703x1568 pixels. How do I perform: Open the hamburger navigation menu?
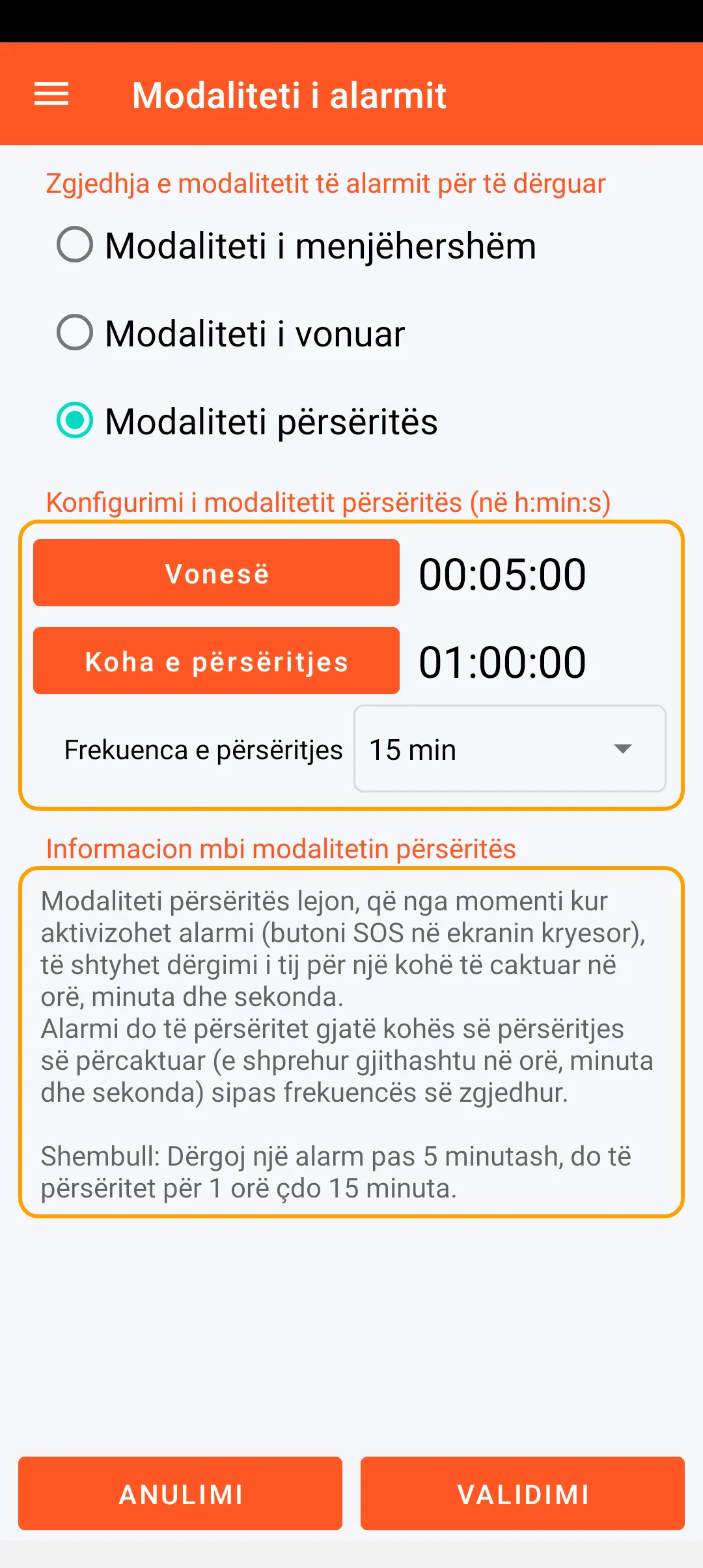pyautogui.click(x=51, y=94)
